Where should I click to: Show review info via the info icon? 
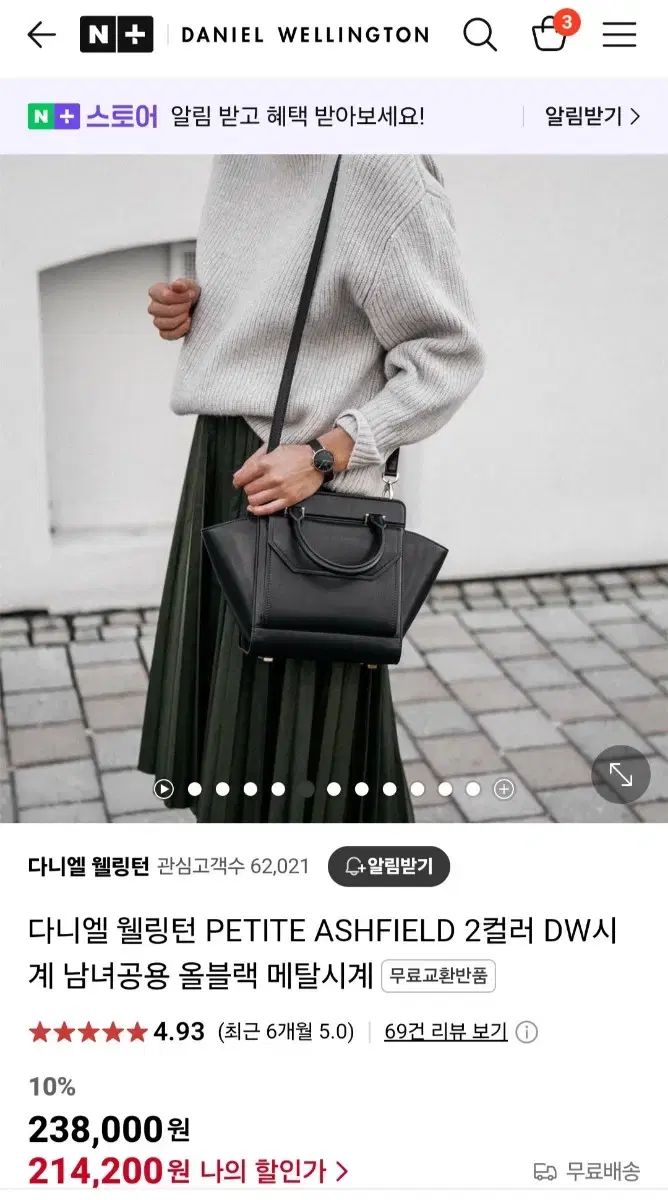coord(527,1032)
